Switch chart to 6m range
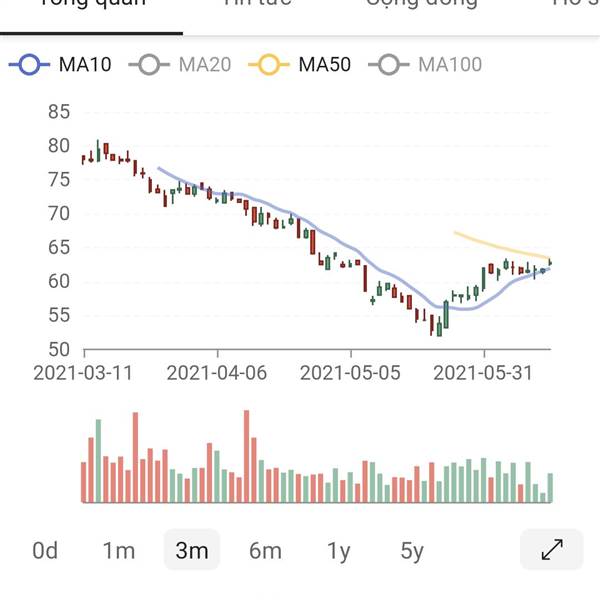600x600 pixels. tap(265, 550)
